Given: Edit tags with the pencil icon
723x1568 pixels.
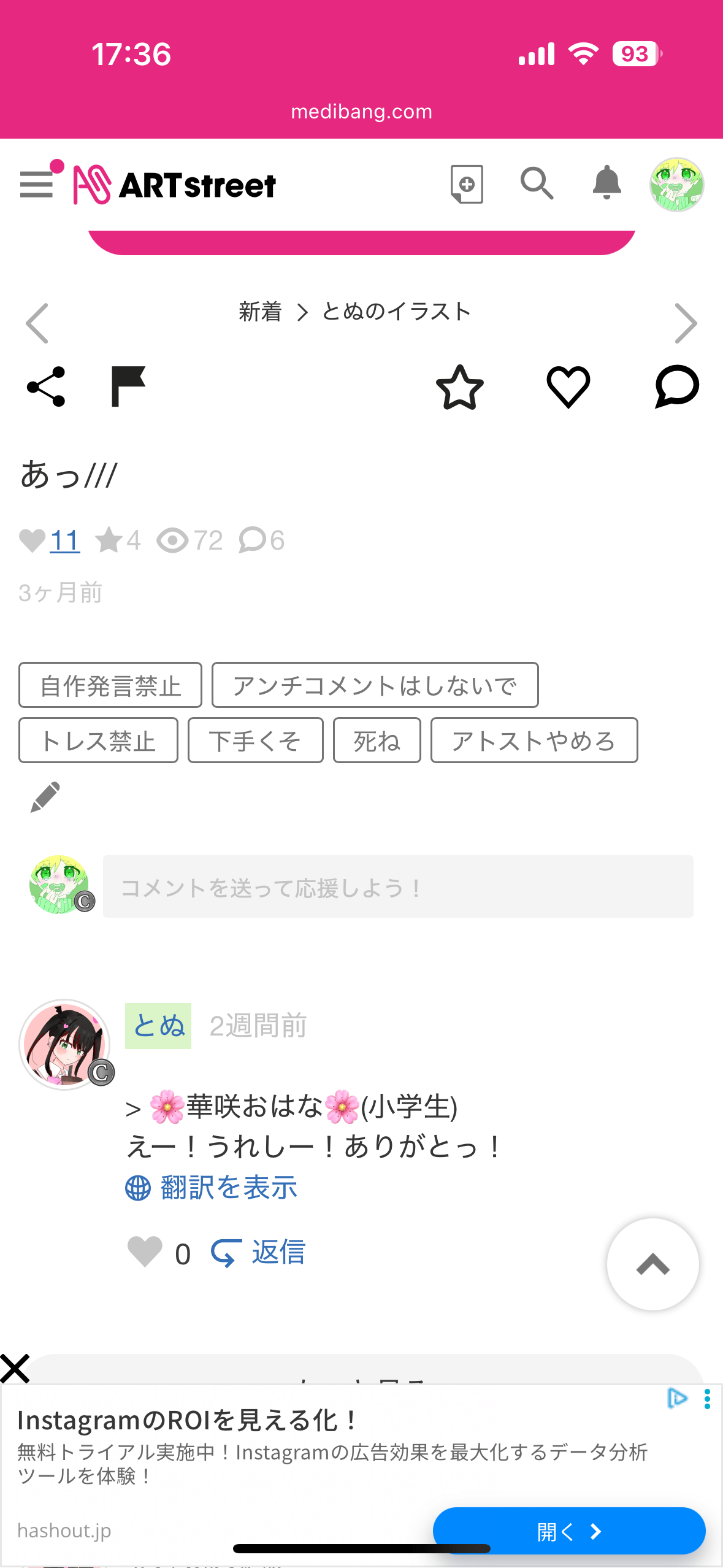Looking at the screenshot, I should (x=45, y=797).
